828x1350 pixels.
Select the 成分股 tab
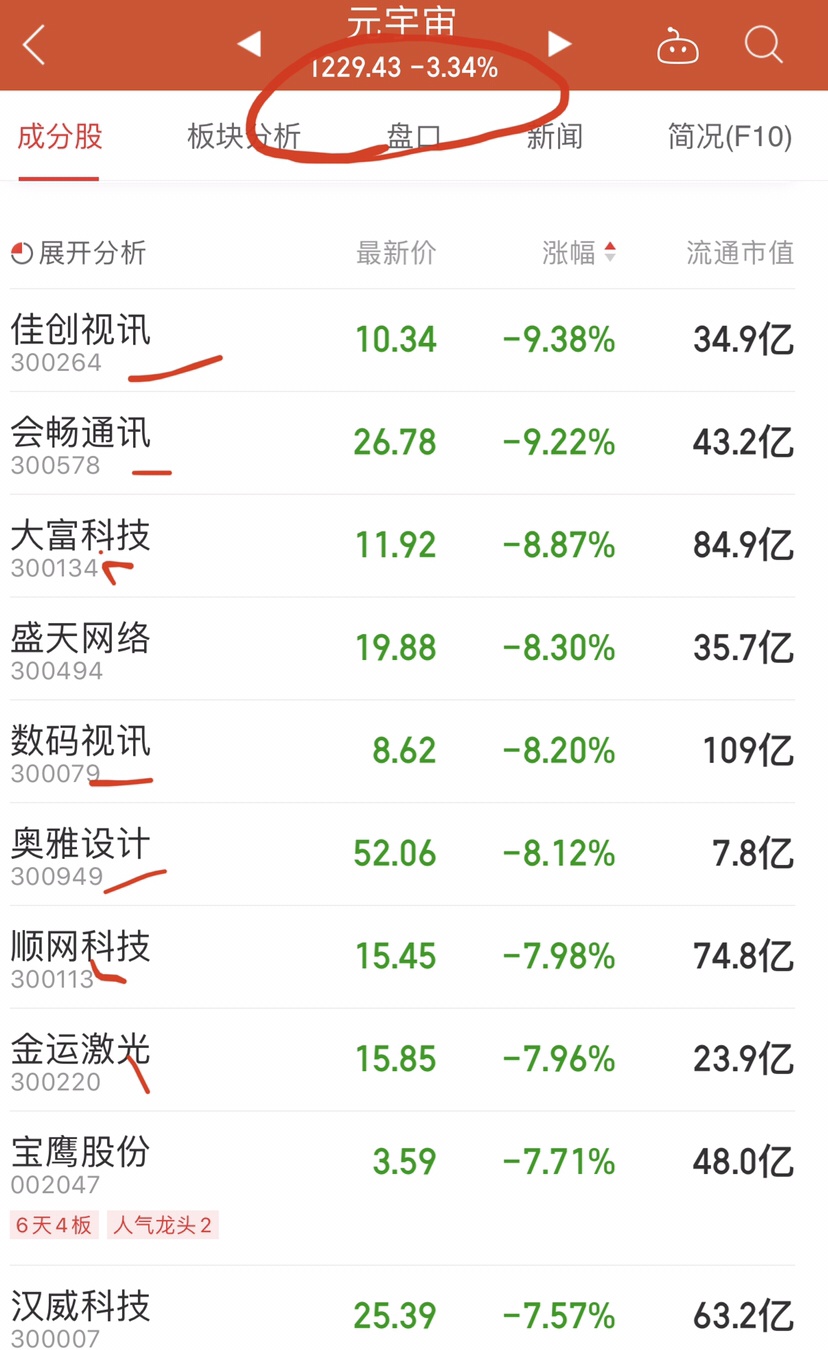pyautogui.click(x=60, y=137)
